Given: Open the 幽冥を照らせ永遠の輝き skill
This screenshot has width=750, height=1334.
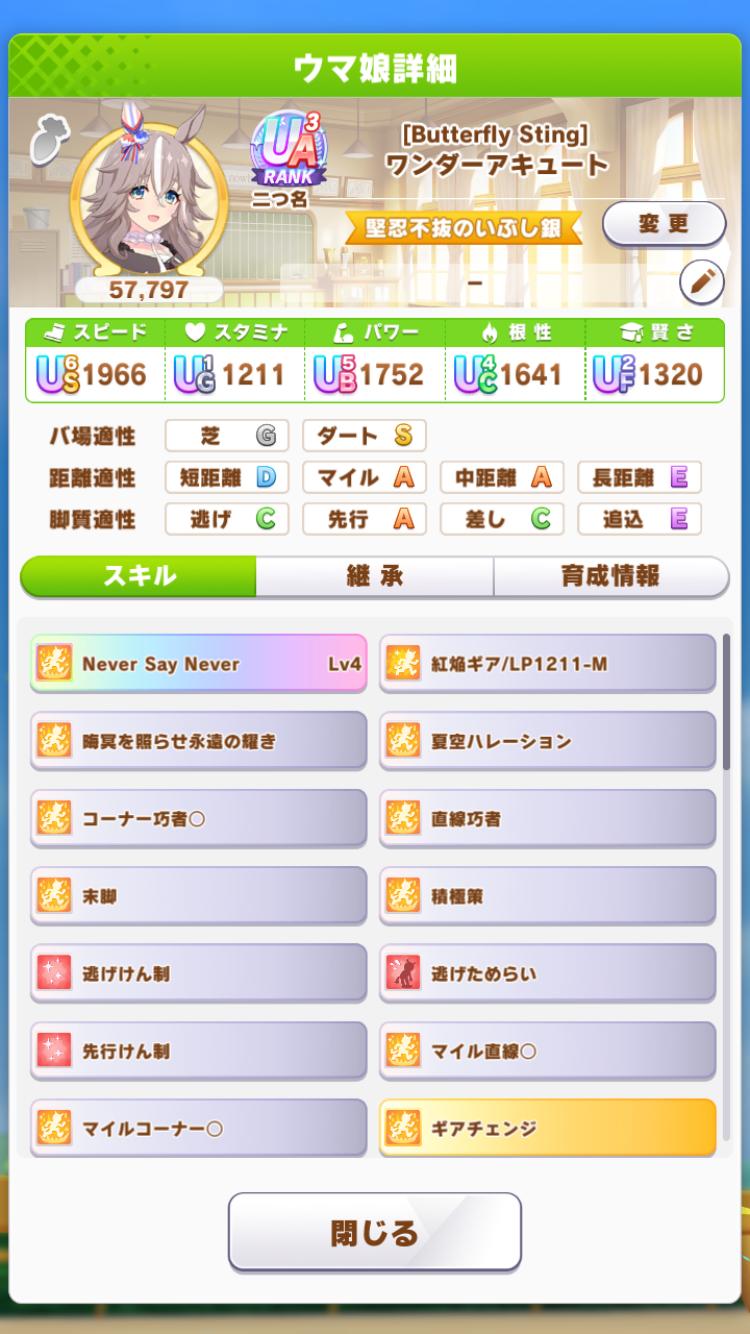Looking at the screenshot, I should [x=198, y=741].
